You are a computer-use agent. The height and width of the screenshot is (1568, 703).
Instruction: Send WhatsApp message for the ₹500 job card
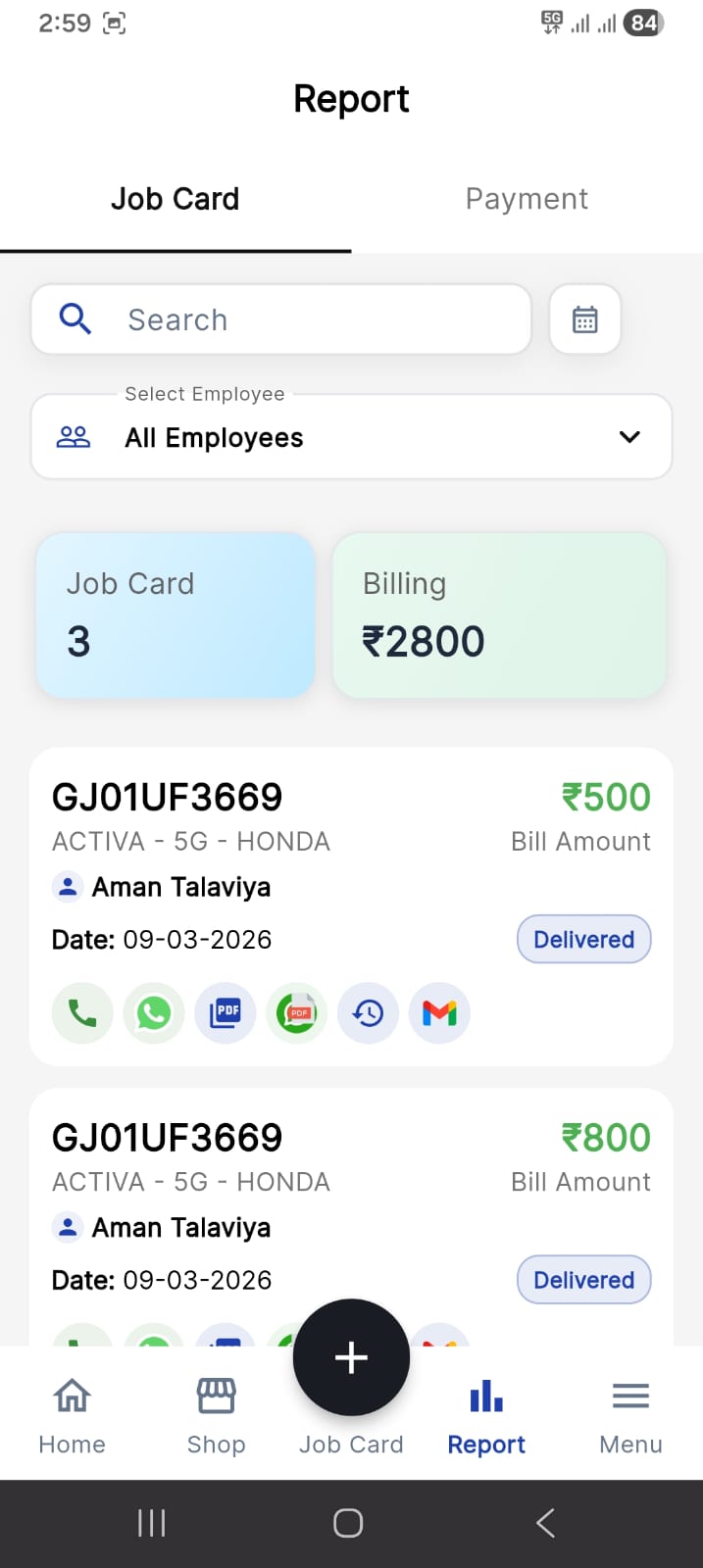pyautogui.click(x=154, y=1012)
